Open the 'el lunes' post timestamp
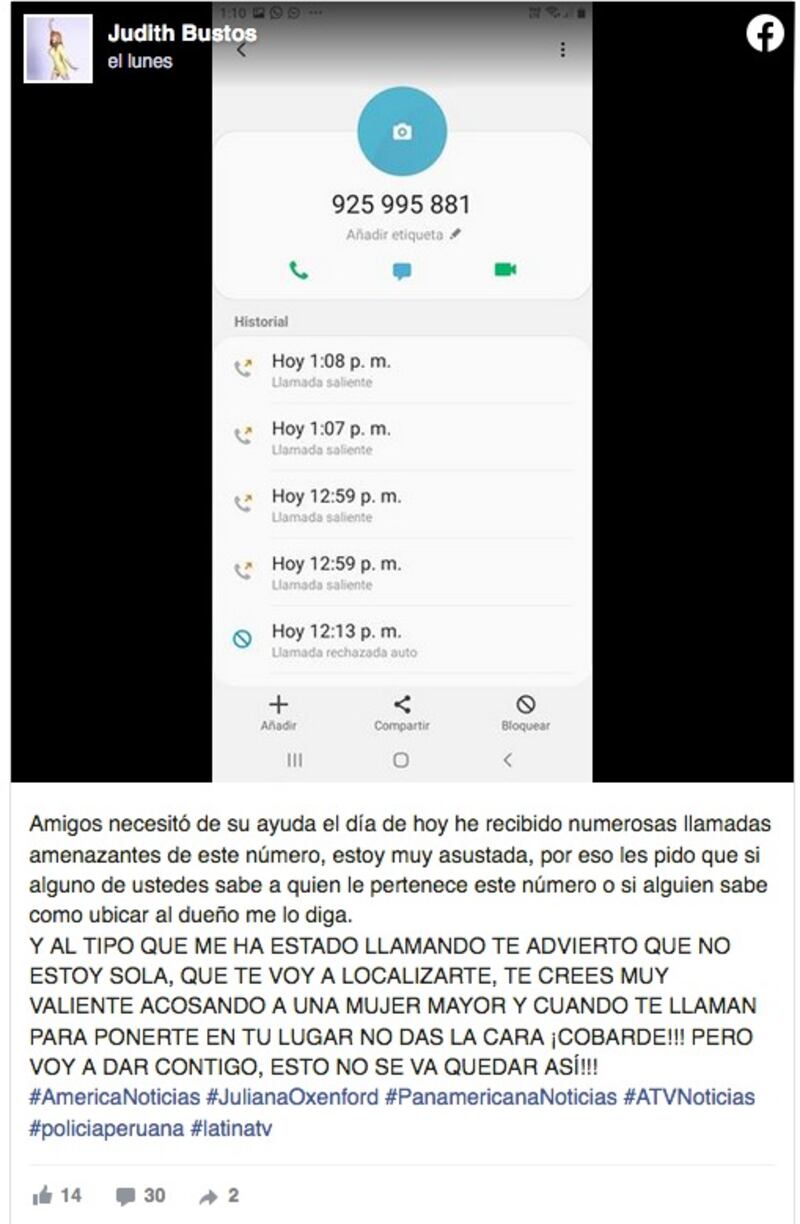Image resolution: width=800 pixels, height=1224 pixels. coord(140,61)
